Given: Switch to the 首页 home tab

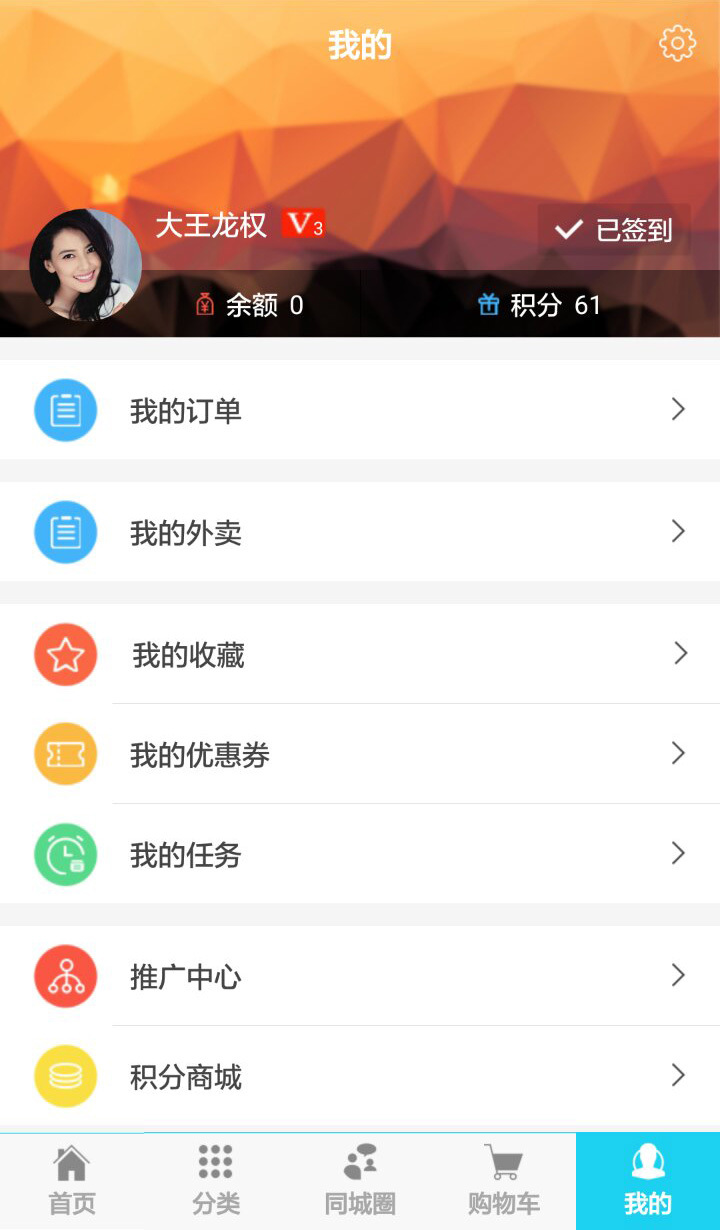Looking at the screenshot, I should tap(72, 1181).
